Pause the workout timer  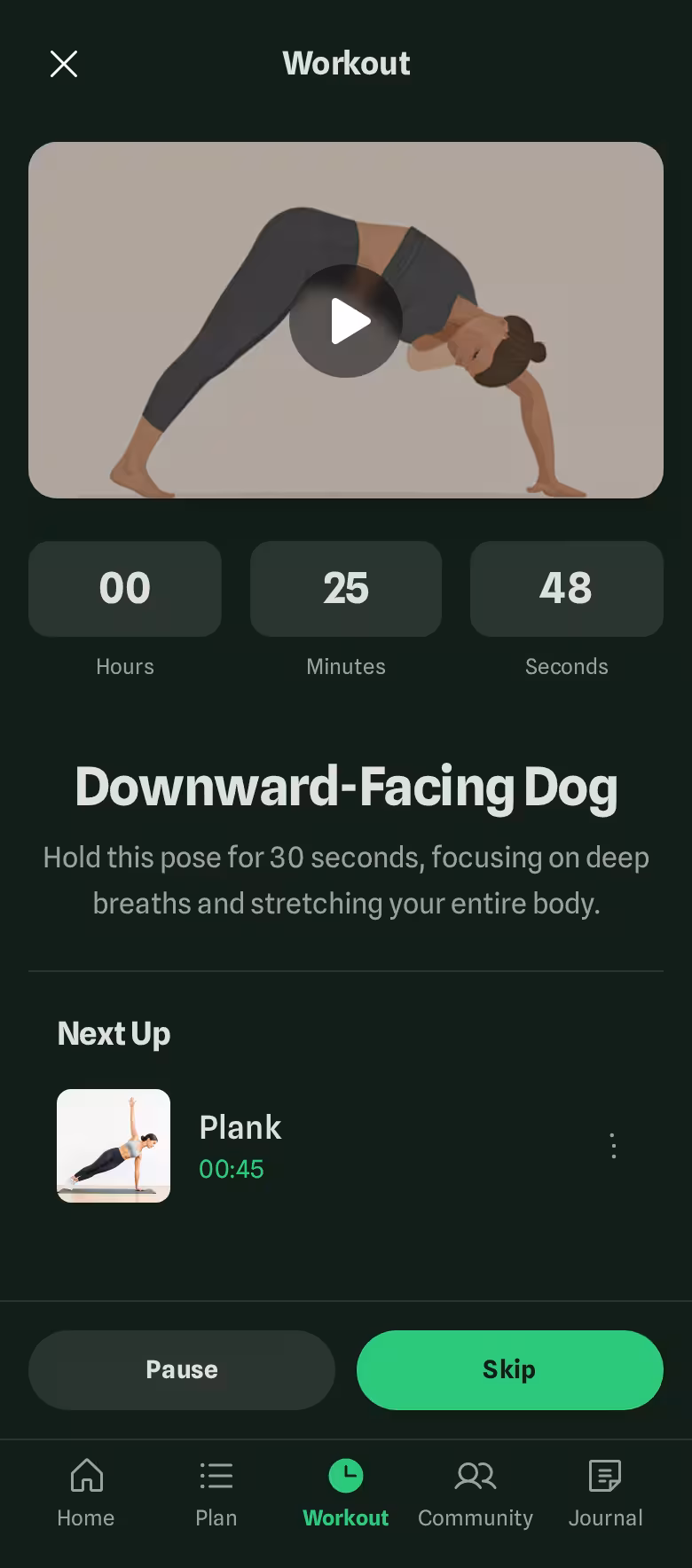coord(182,1369)
